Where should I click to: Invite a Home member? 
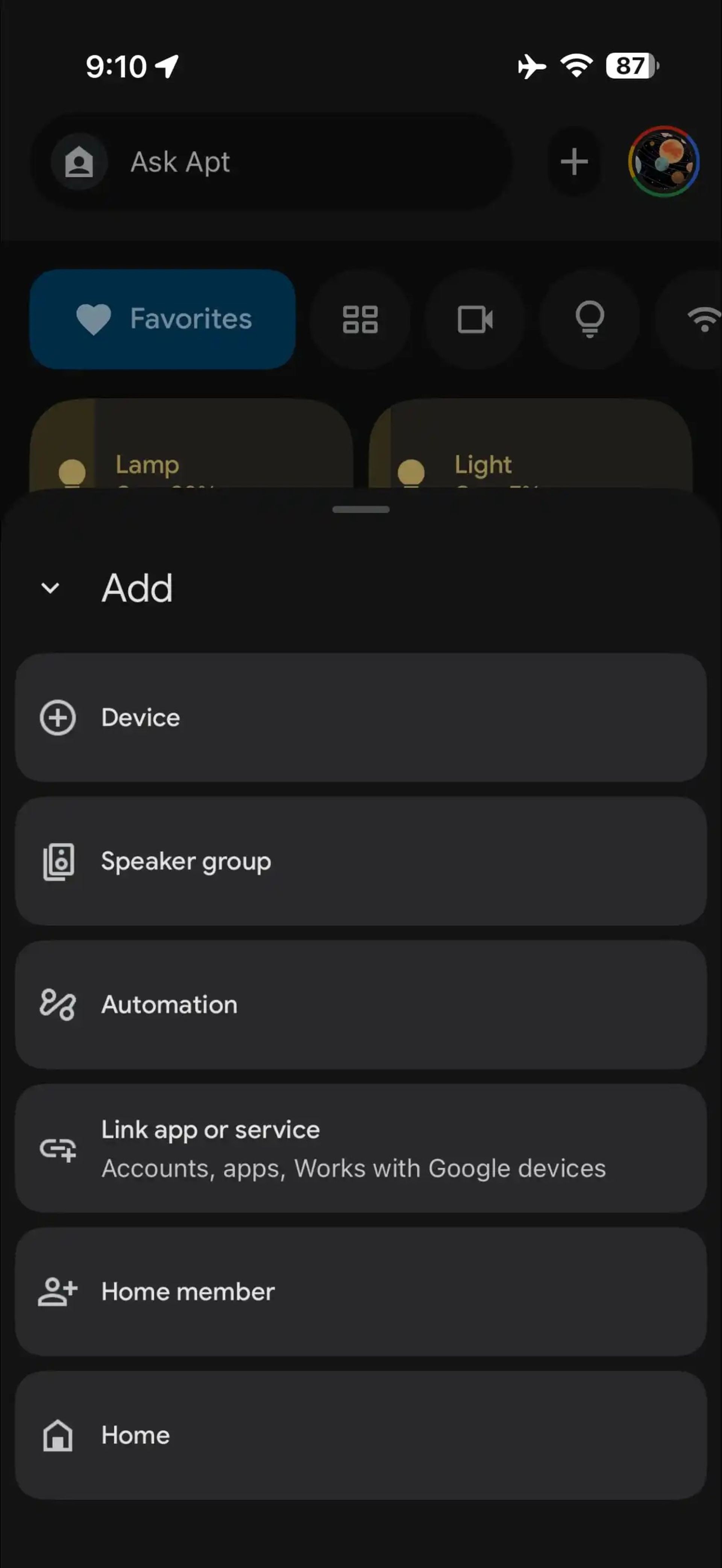point(360,1292)
